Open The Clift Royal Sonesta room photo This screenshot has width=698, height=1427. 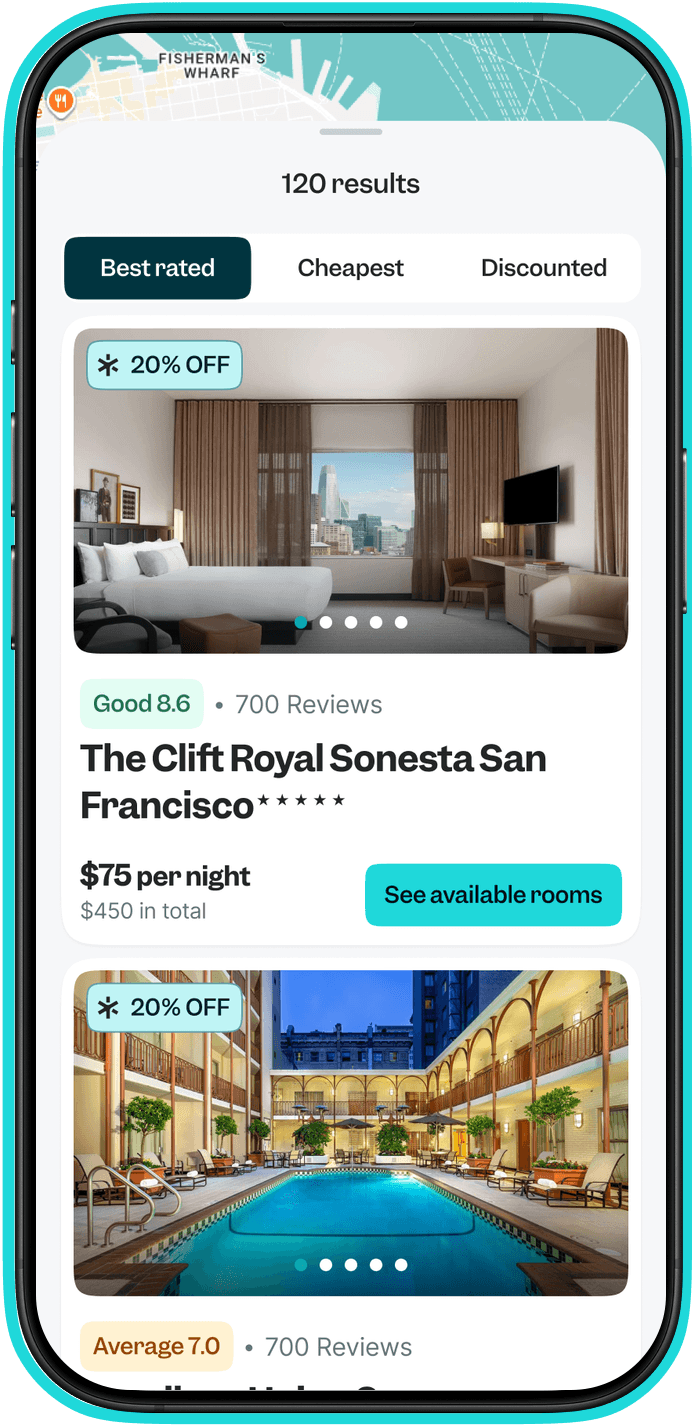[351, 490]
